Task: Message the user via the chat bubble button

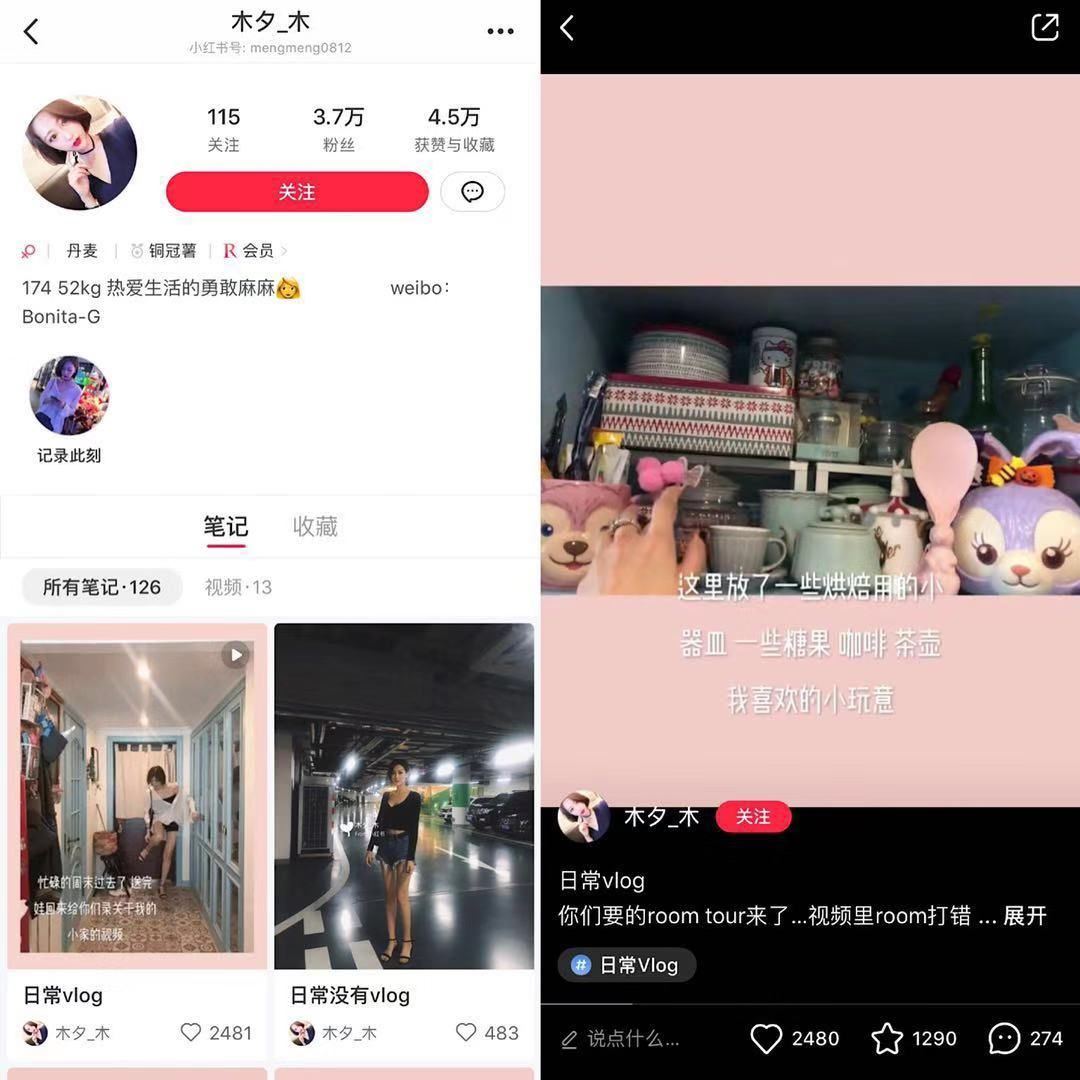Action: pos(473,192)
